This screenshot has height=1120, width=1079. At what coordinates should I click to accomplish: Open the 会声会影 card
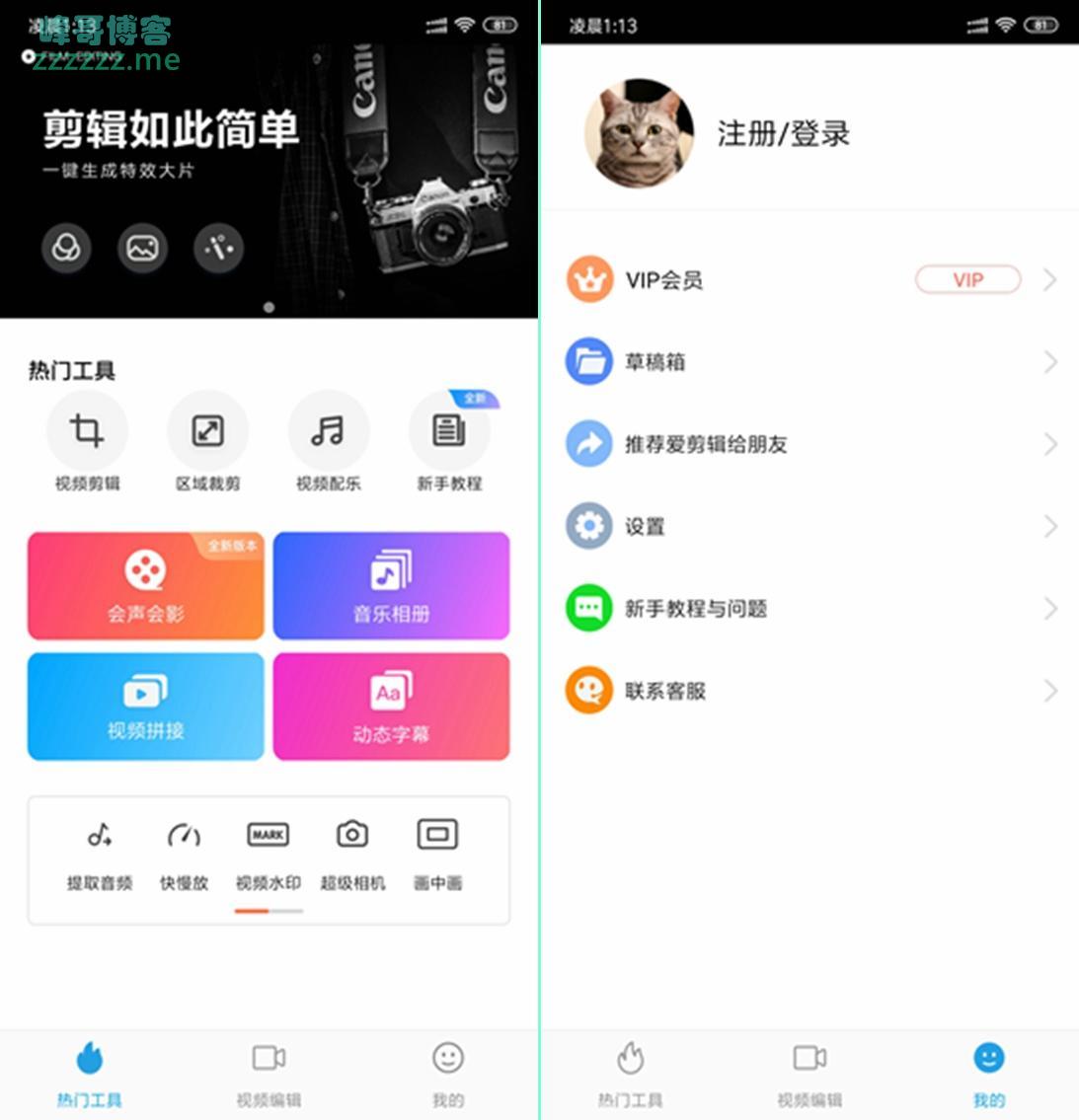(x=146, y=586)
